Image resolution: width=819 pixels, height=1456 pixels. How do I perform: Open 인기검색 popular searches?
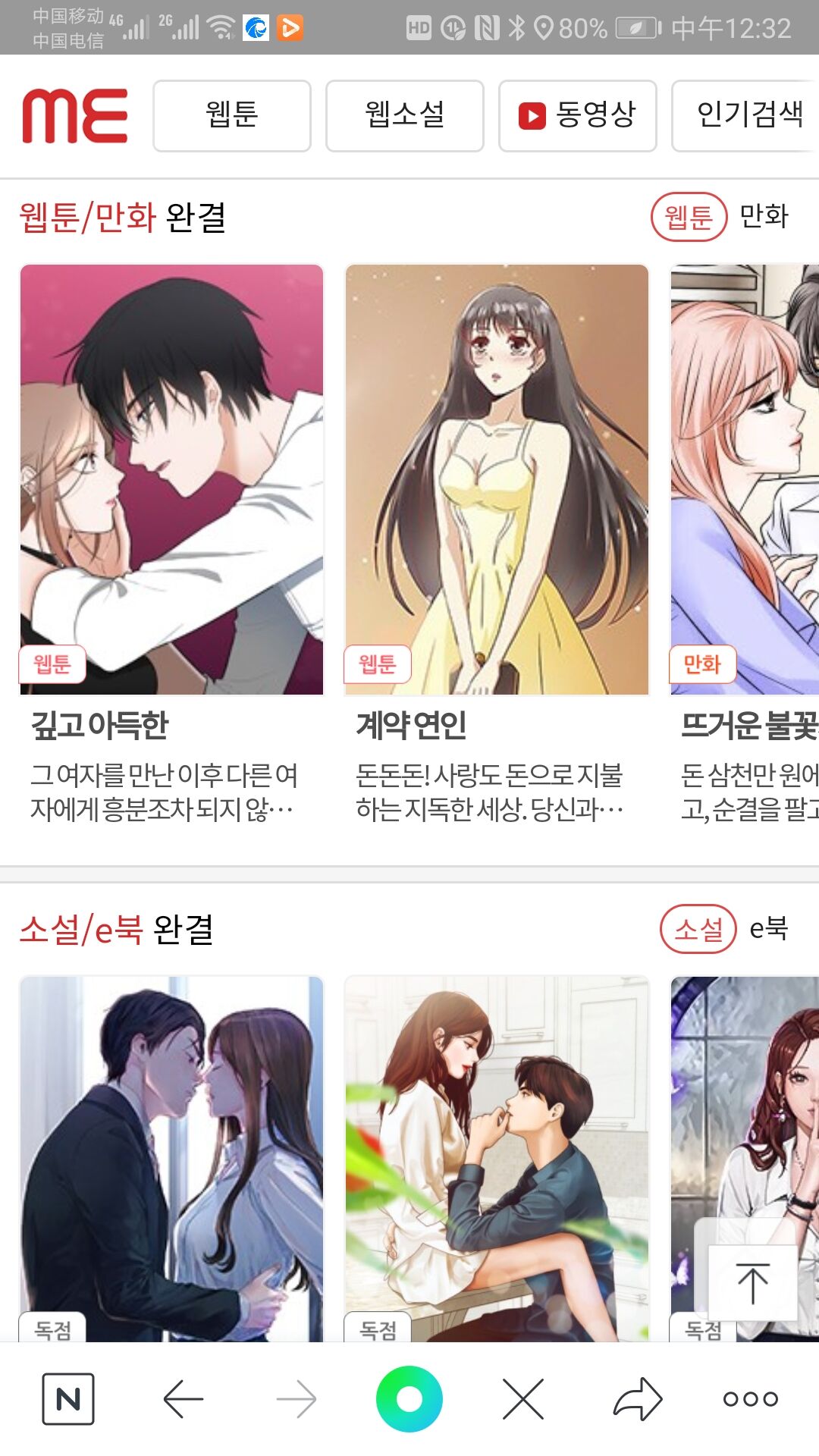coord(747,115)
